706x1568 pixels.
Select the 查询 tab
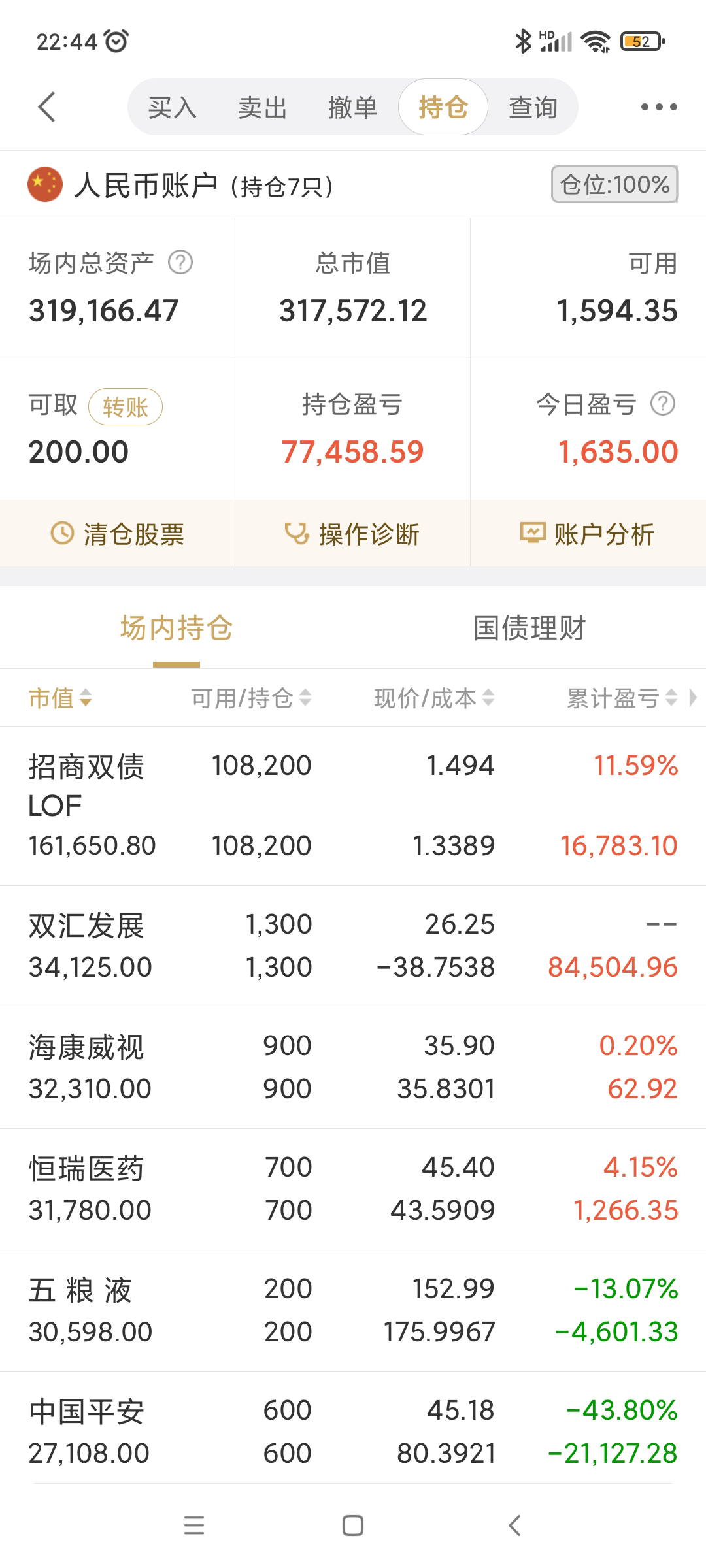(533, 107)
